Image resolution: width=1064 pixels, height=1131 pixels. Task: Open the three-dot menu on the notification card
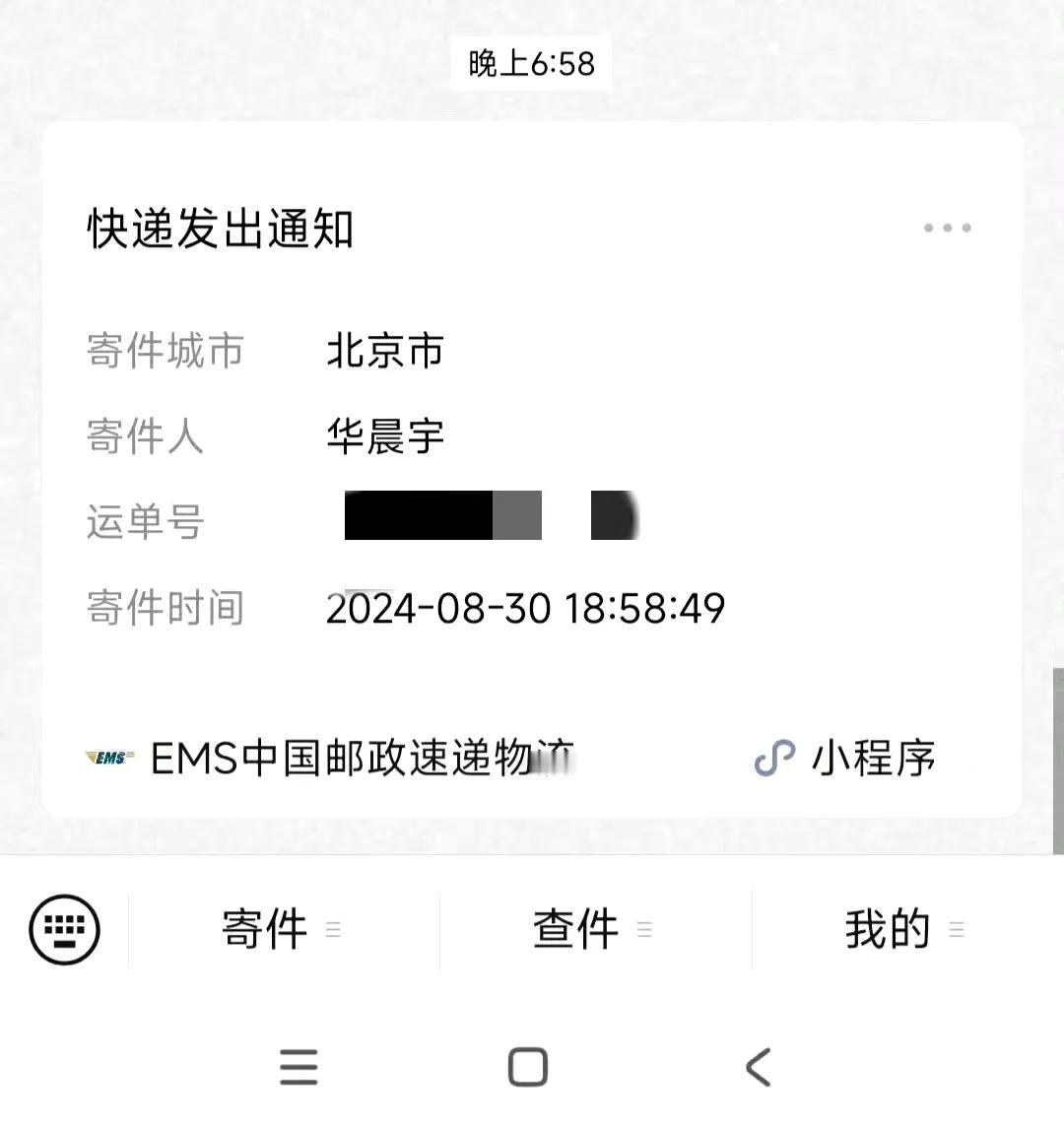tap(947, 228)
